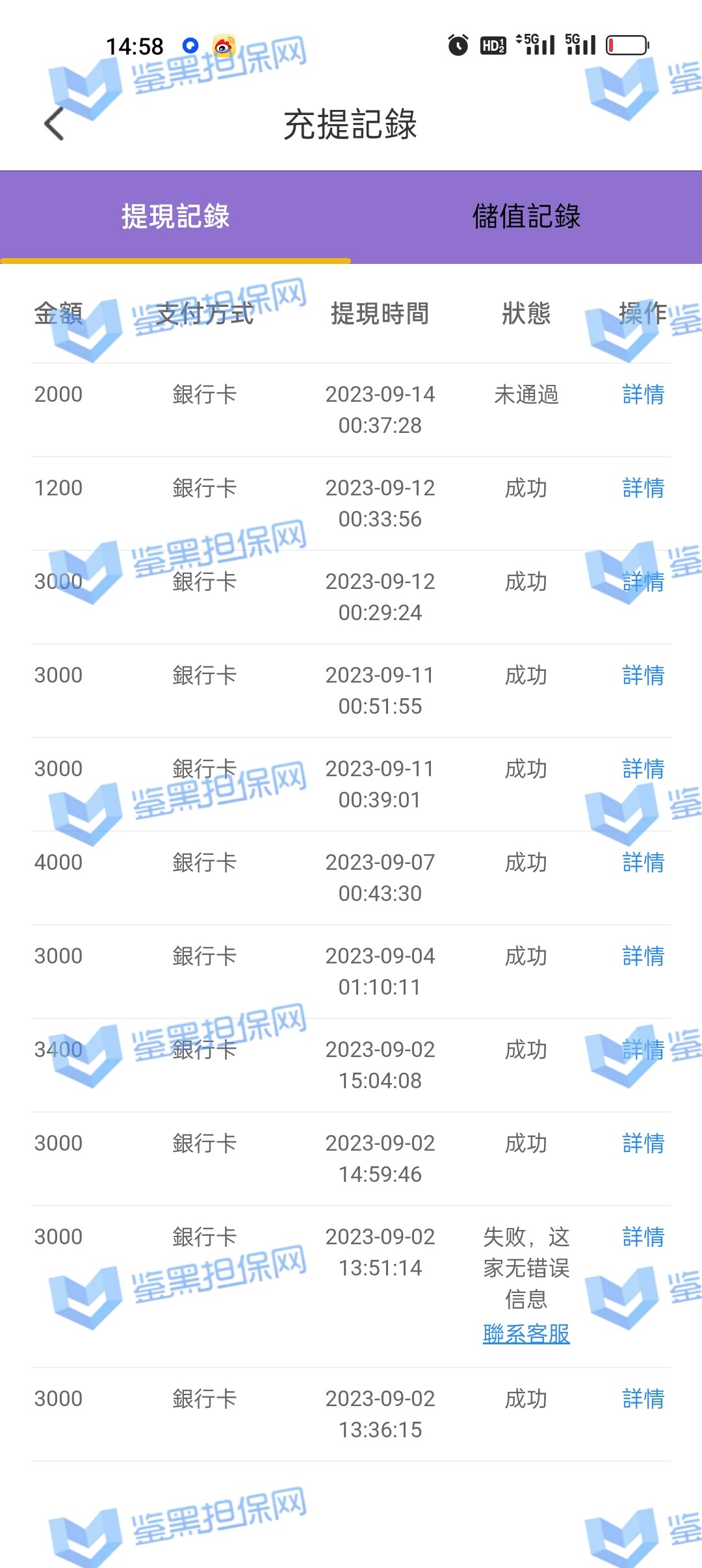Show 詳情 for the 2023-09-11 00:51:55 record
702x1568 pixels.
click(643, 675)
